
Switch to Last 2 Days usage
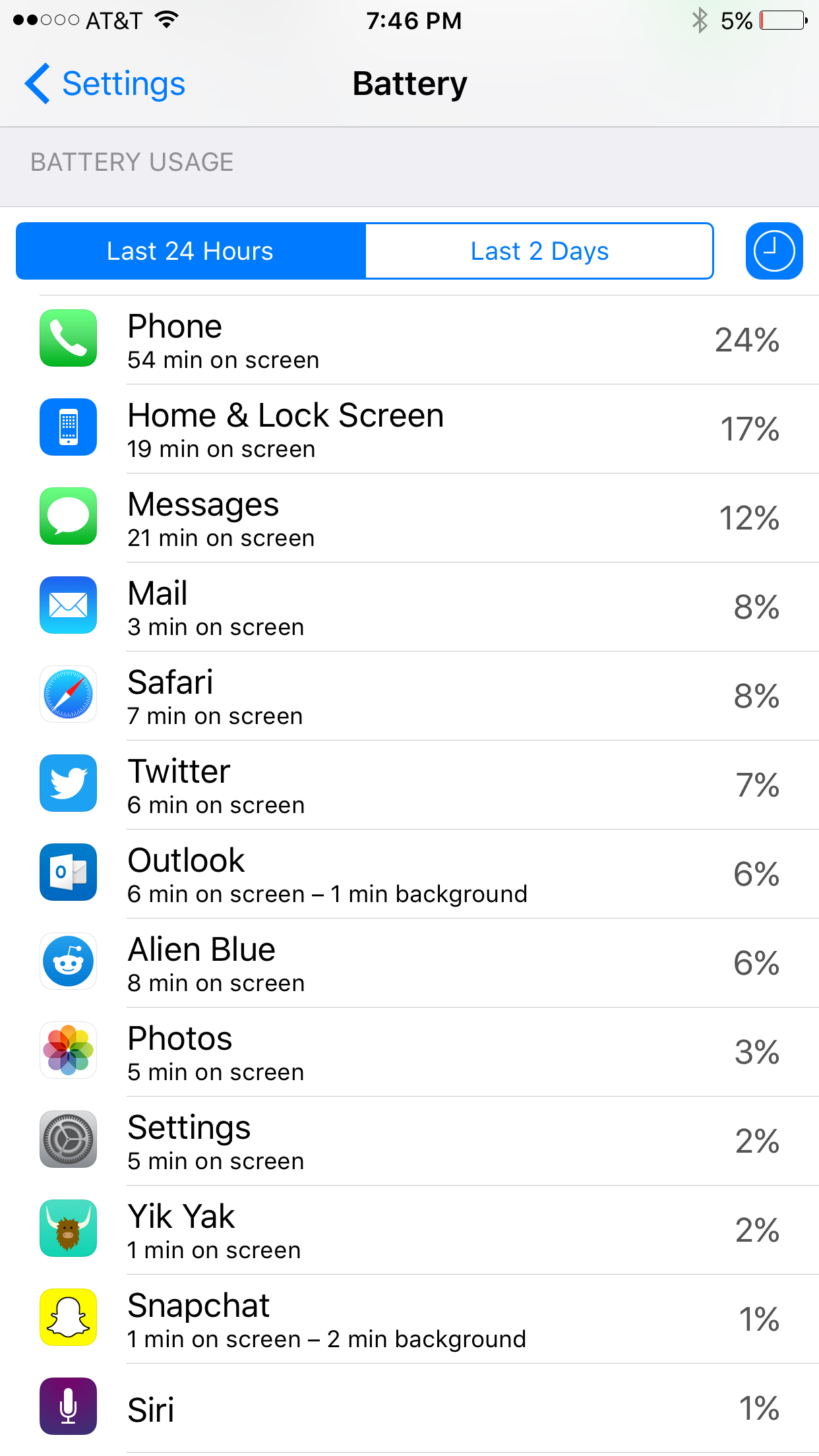pos(539,251)
